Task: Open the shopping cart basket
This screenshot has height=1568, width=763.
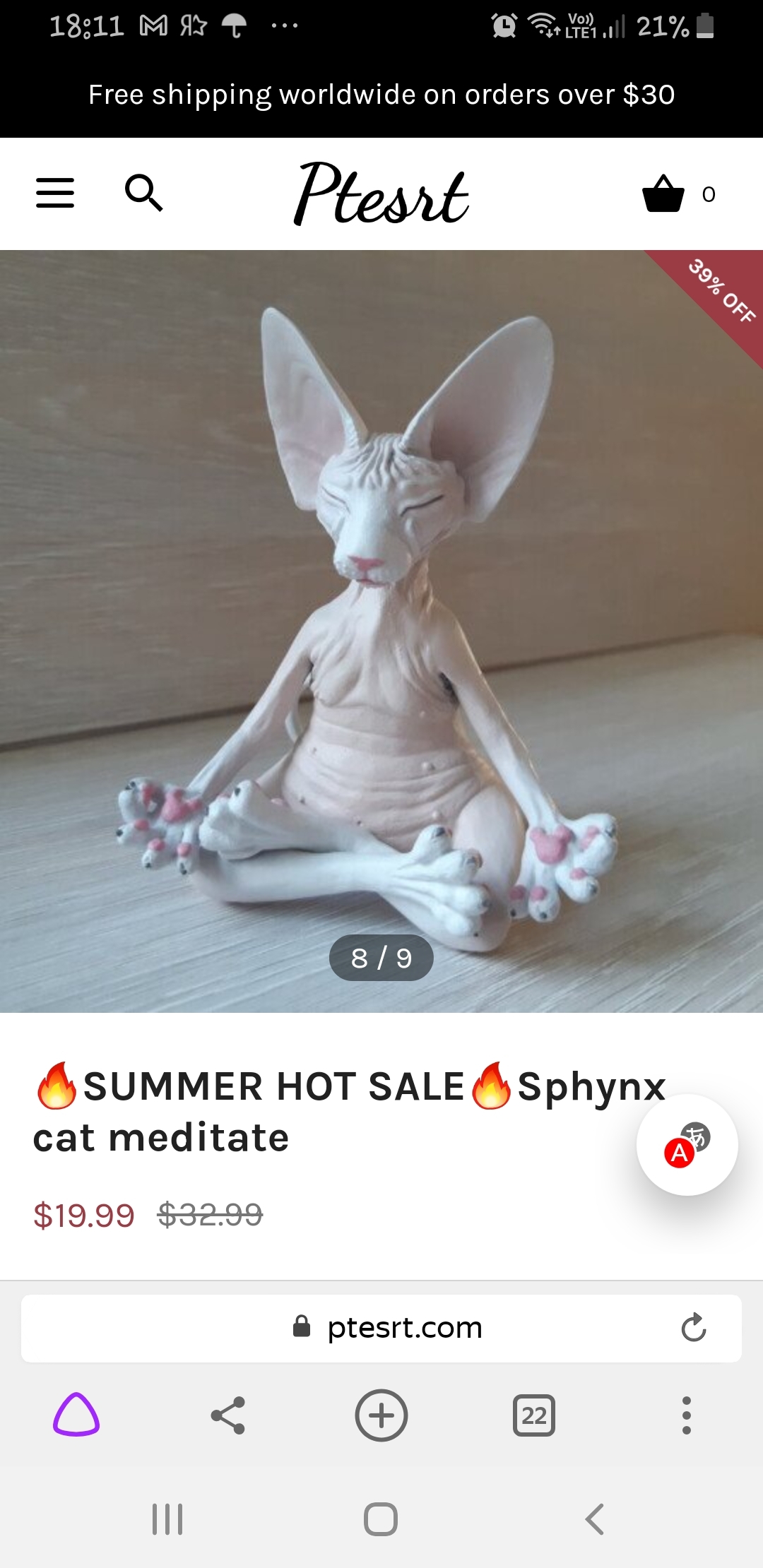Action: pos(663,194)
